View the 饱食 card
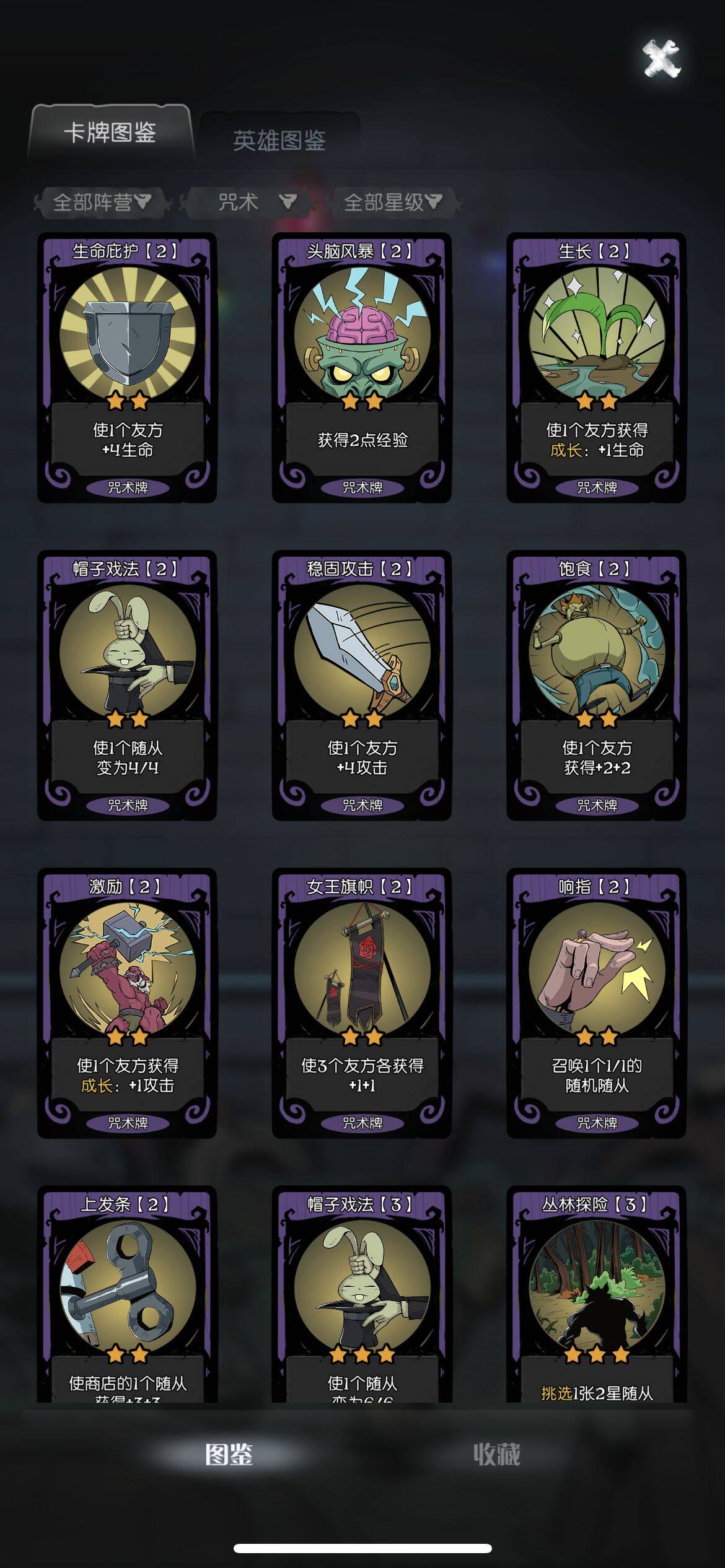725x1568 pixels. point(596,685)
